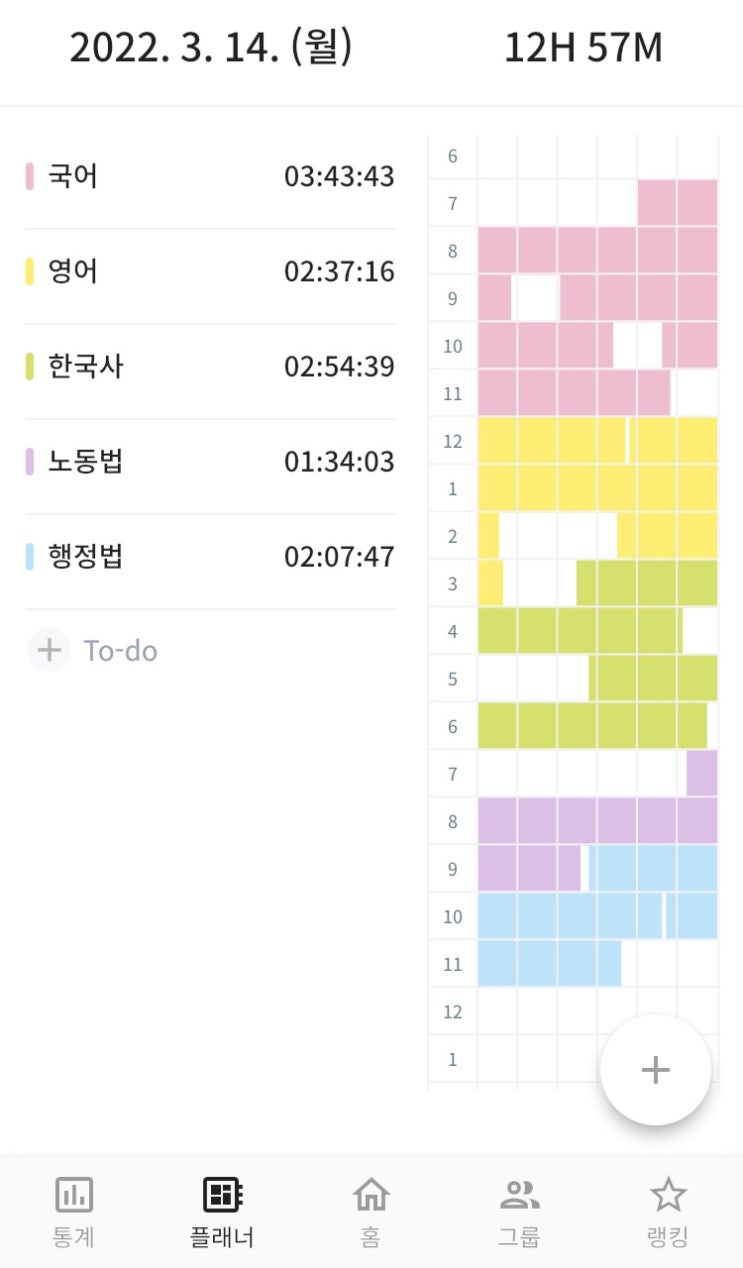Add a new To-do item
The height and width of the screenshot is (1268, 743).
click(93, 651)
